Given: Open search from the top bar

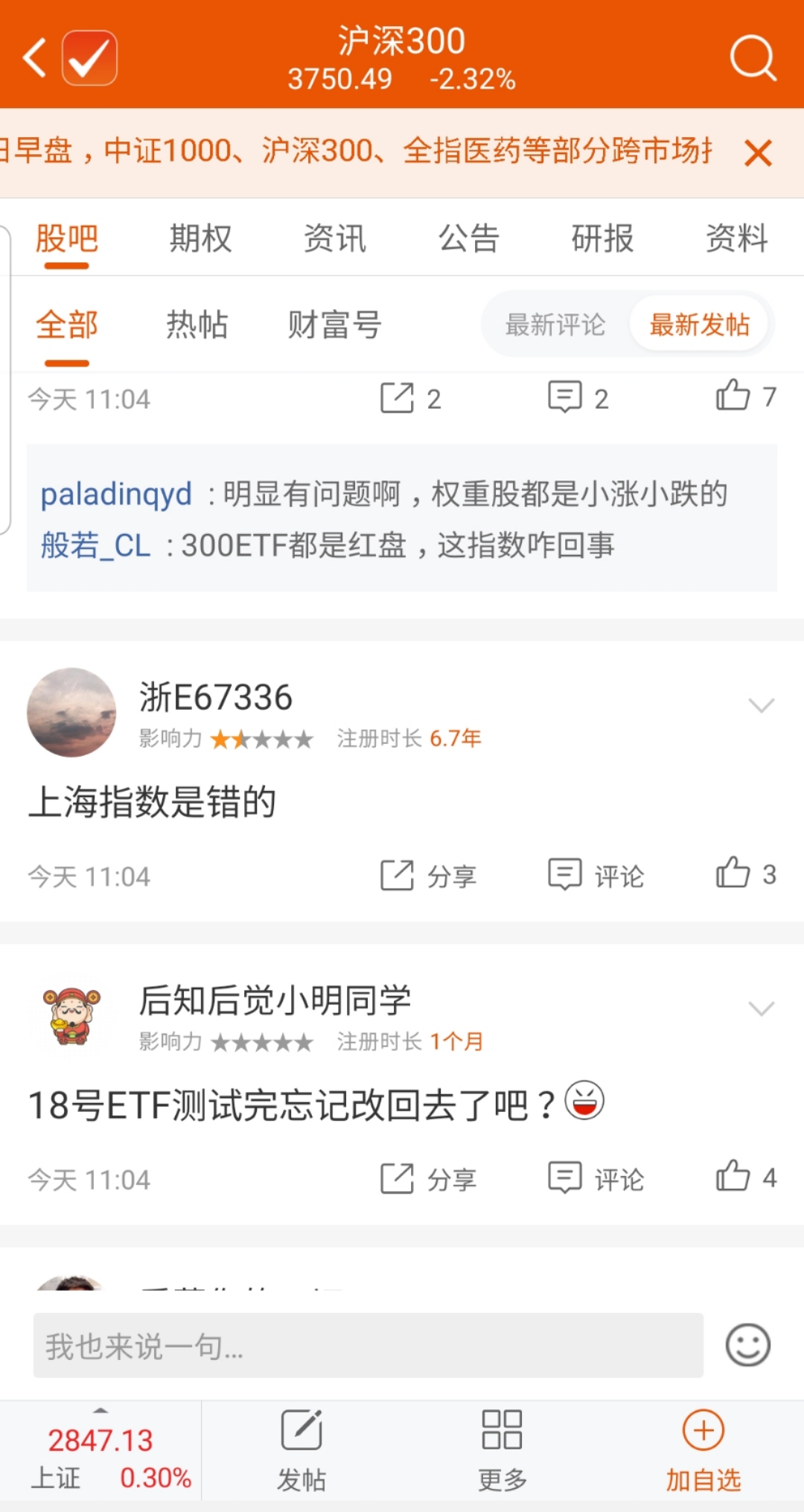Looking at the screenshot, I should tap(753, 58).
